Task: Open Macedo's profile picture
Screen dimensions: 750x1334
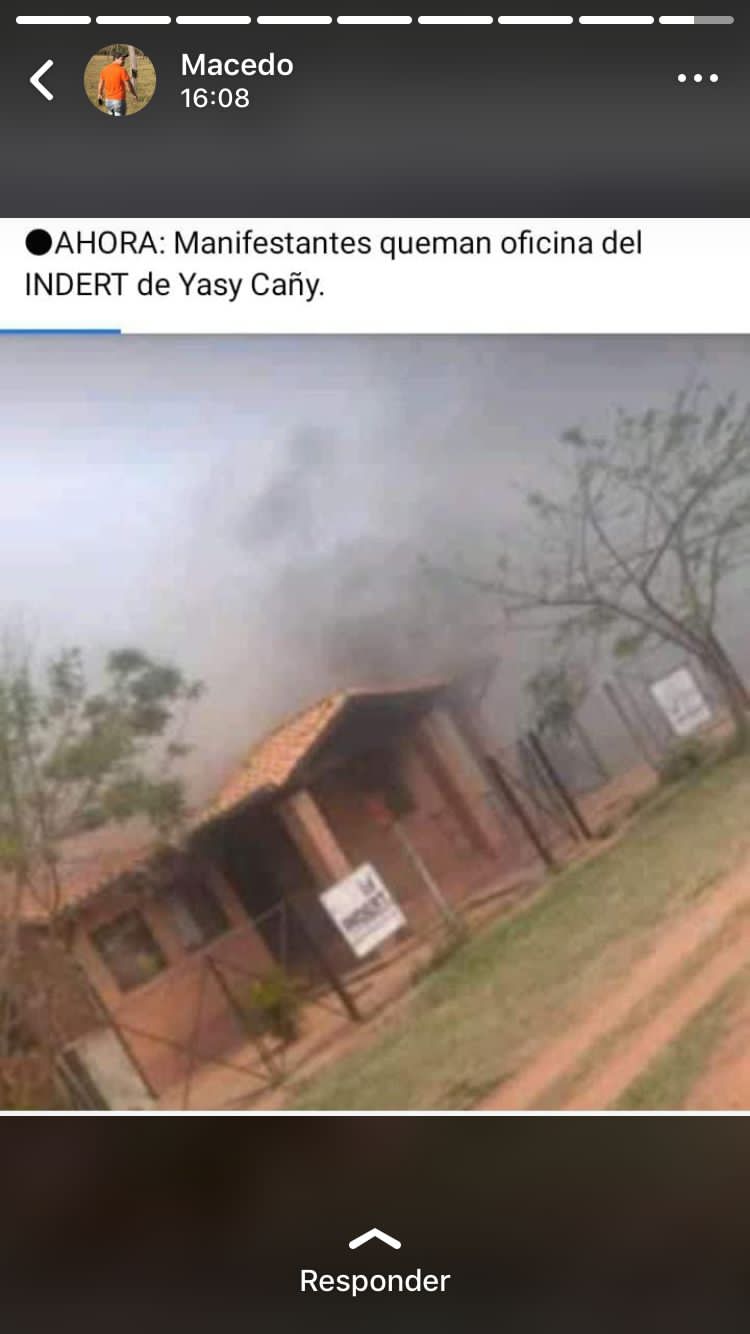Action: [120, 80]
